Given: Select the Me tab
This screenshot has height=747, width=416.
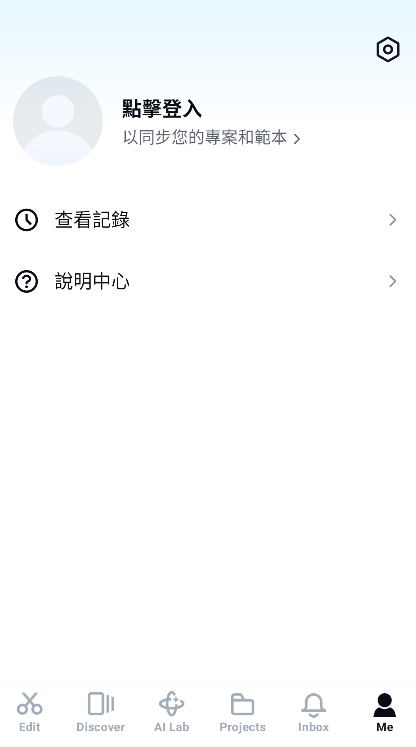Looking at the screenshot, I should (x=385, y=713).
